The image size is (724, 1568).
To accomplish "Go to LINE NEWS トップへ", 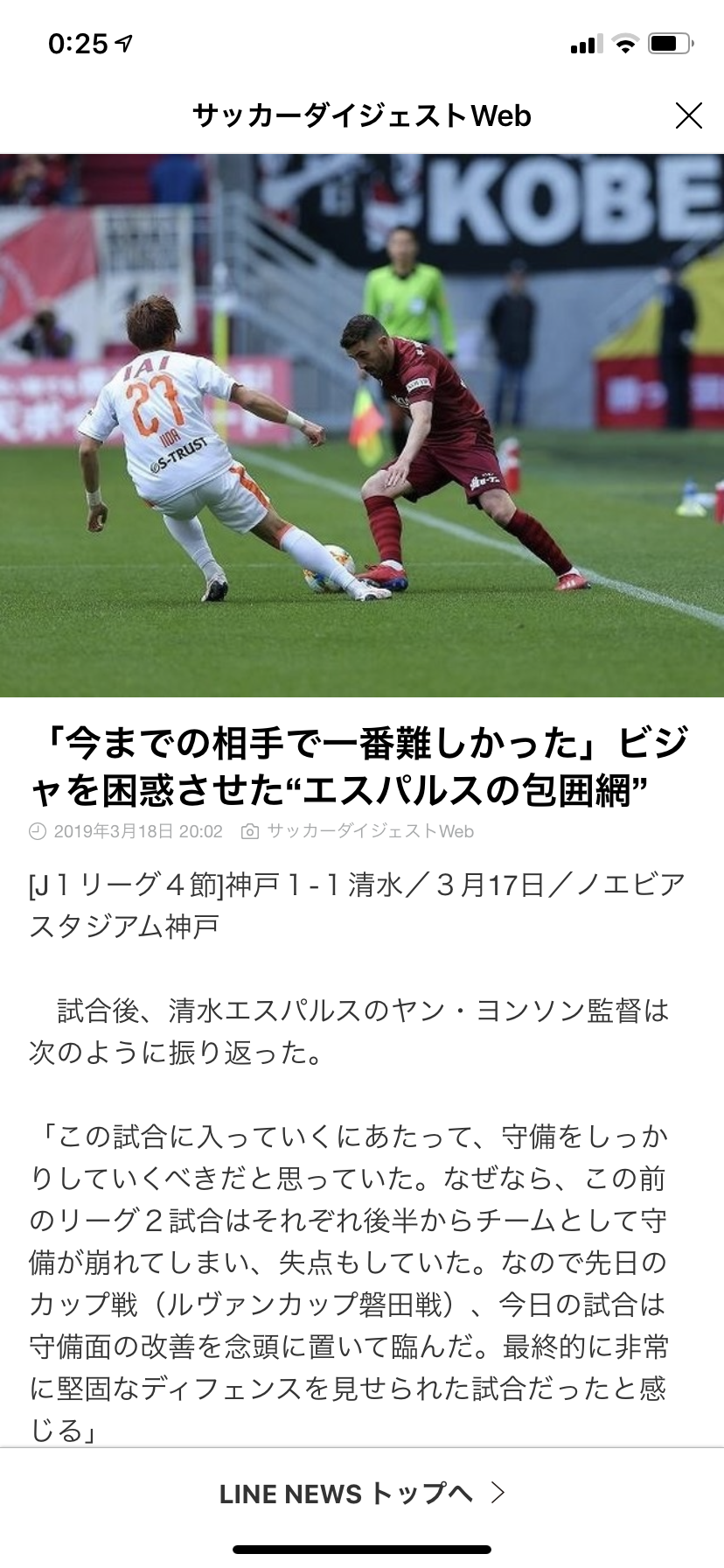I will pyautogui.click(x=362, y=1493).
